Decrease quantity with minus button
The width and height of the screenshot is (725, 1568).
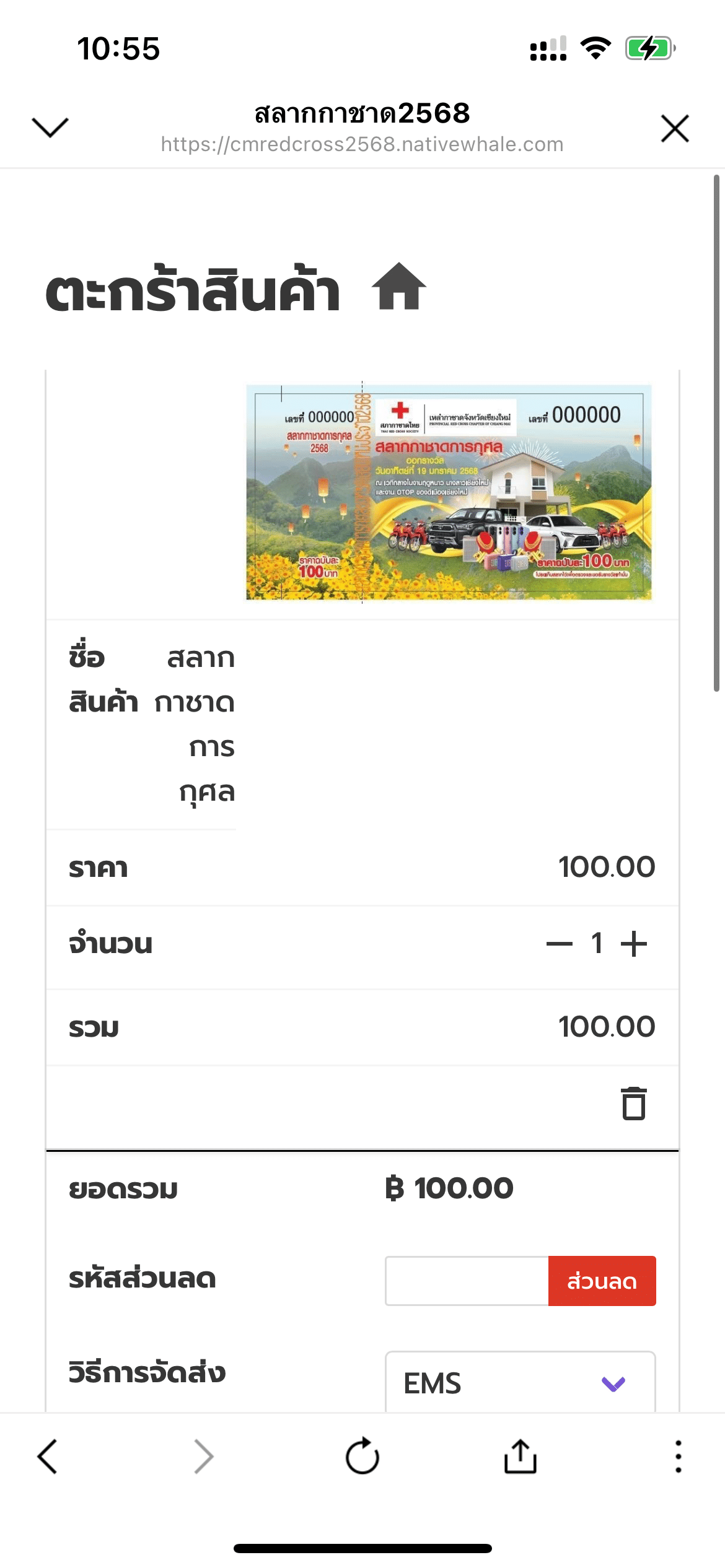point(558,943)
